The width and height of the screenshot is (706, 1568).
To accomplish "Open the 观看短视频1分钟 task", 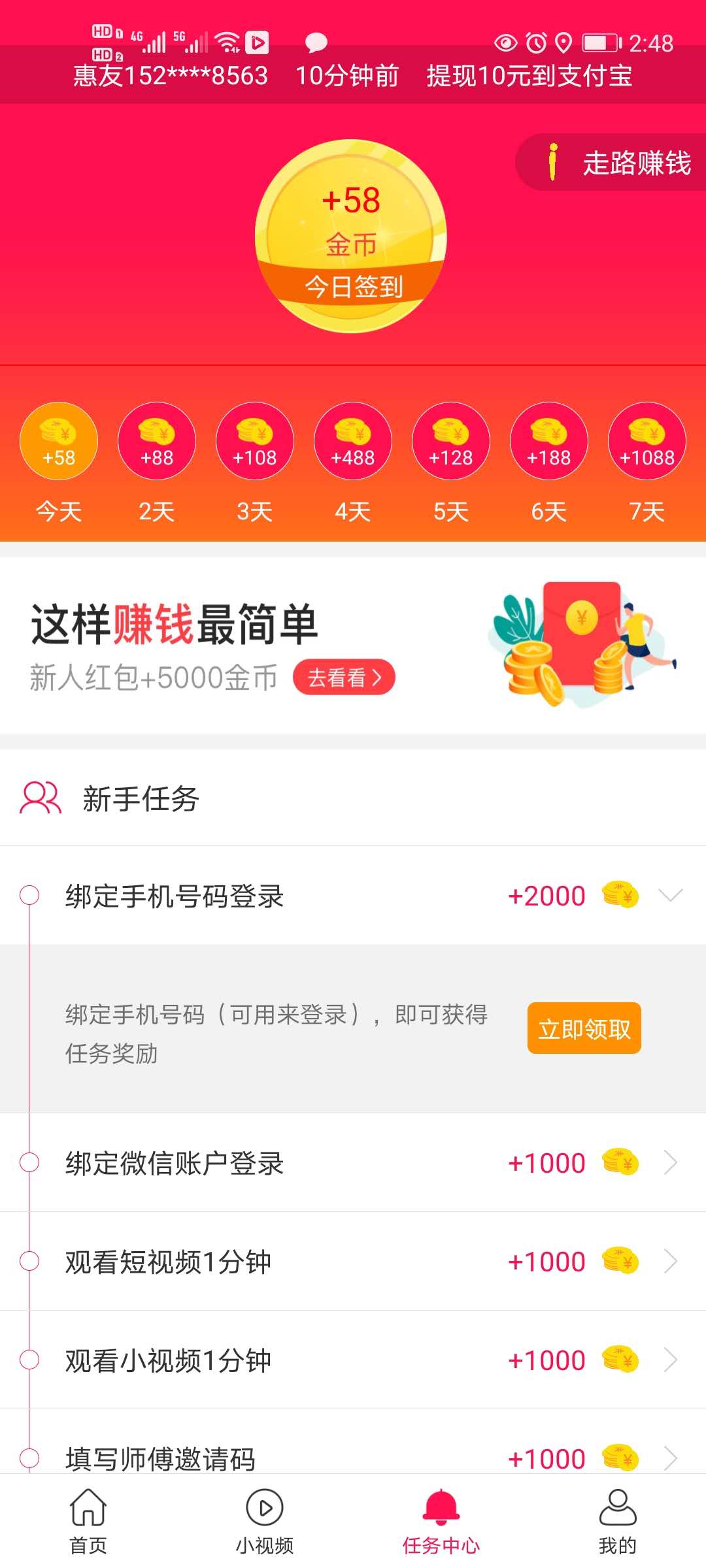I will pos(353,1262).
